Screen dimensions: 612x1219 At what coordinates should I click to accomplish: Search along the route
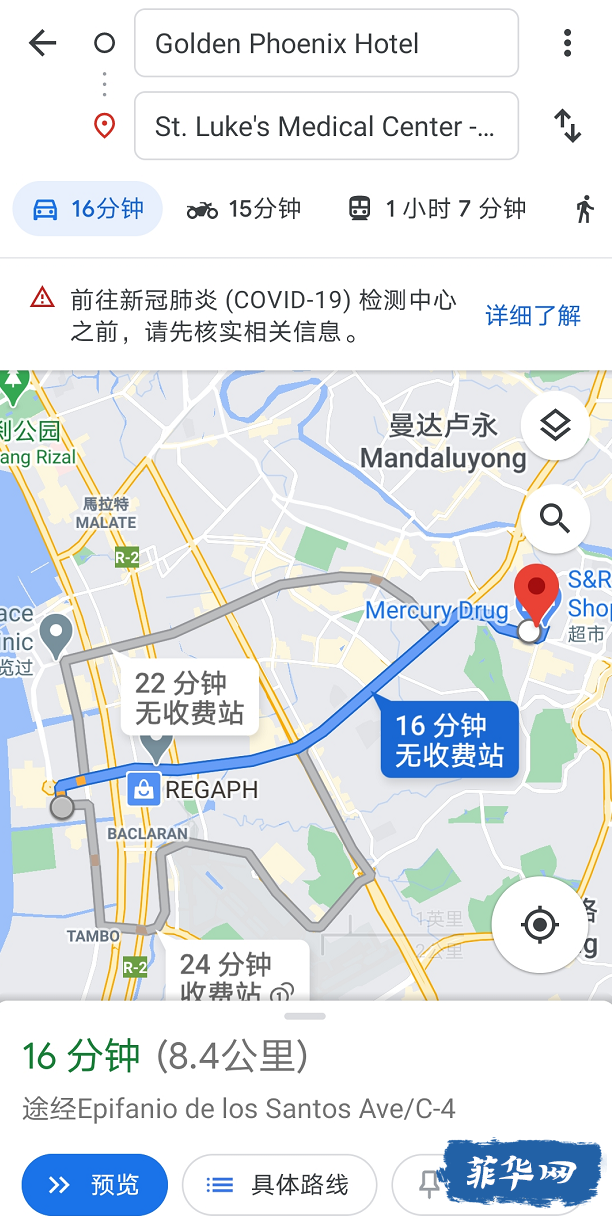pyautogui.click(x=554, y=518)
